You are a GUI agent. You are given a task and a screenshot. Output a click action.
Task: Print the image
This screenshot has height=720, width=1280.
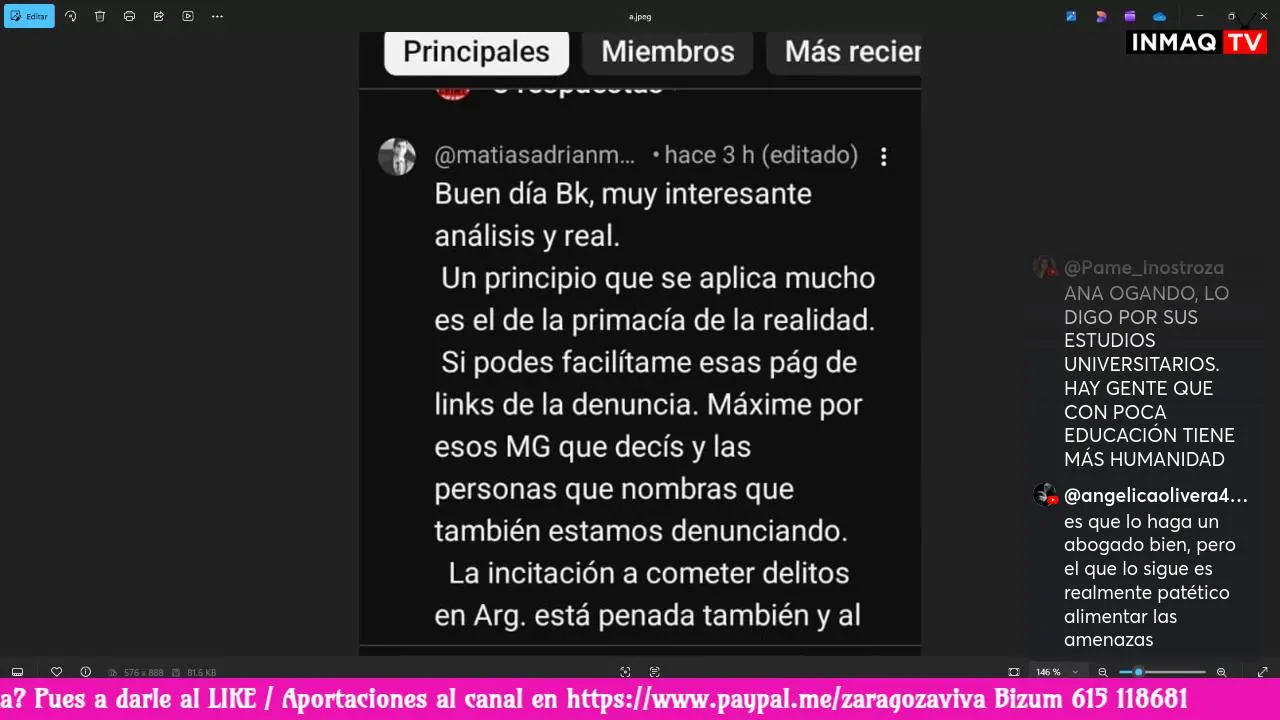pos(129,16)
